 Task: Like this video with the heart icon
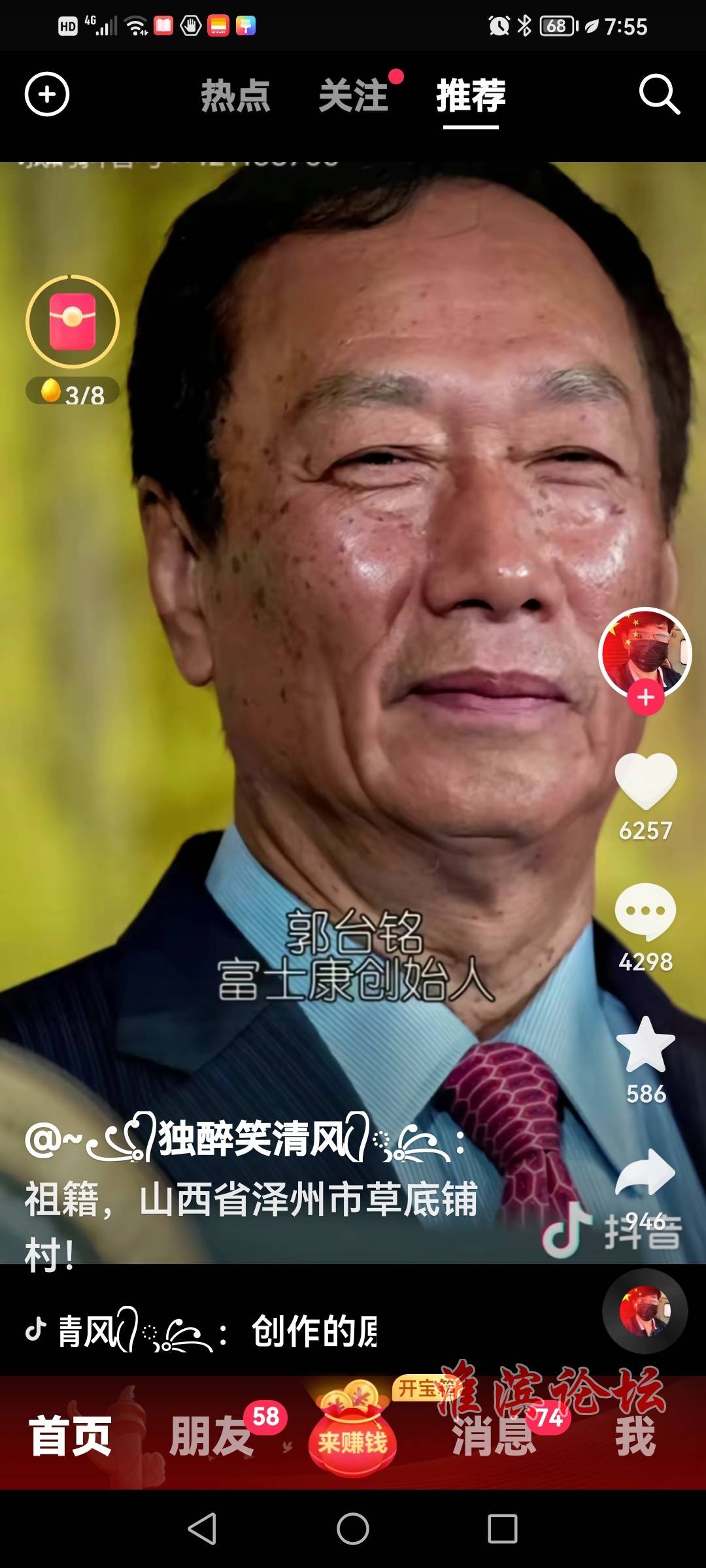[x=645, y=781]
